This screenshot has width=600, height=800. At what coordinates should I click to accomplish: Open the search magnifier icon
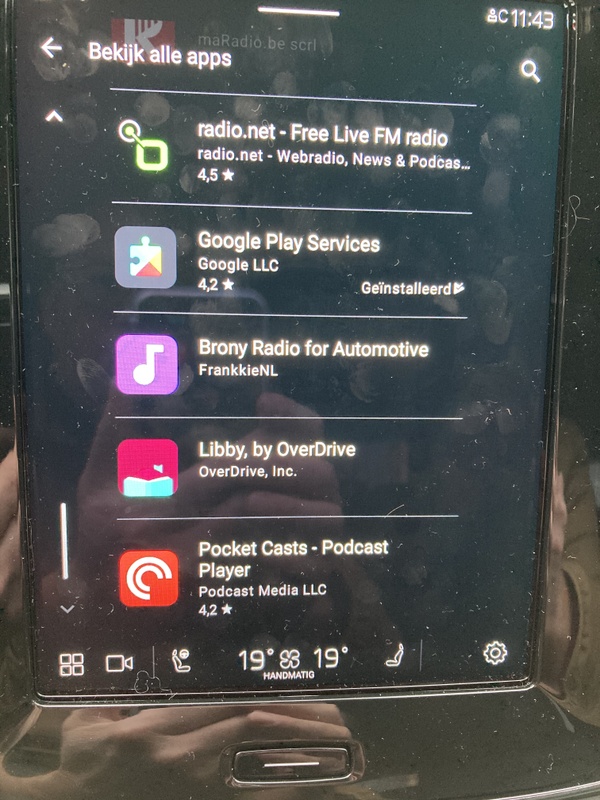coord(530,71)
